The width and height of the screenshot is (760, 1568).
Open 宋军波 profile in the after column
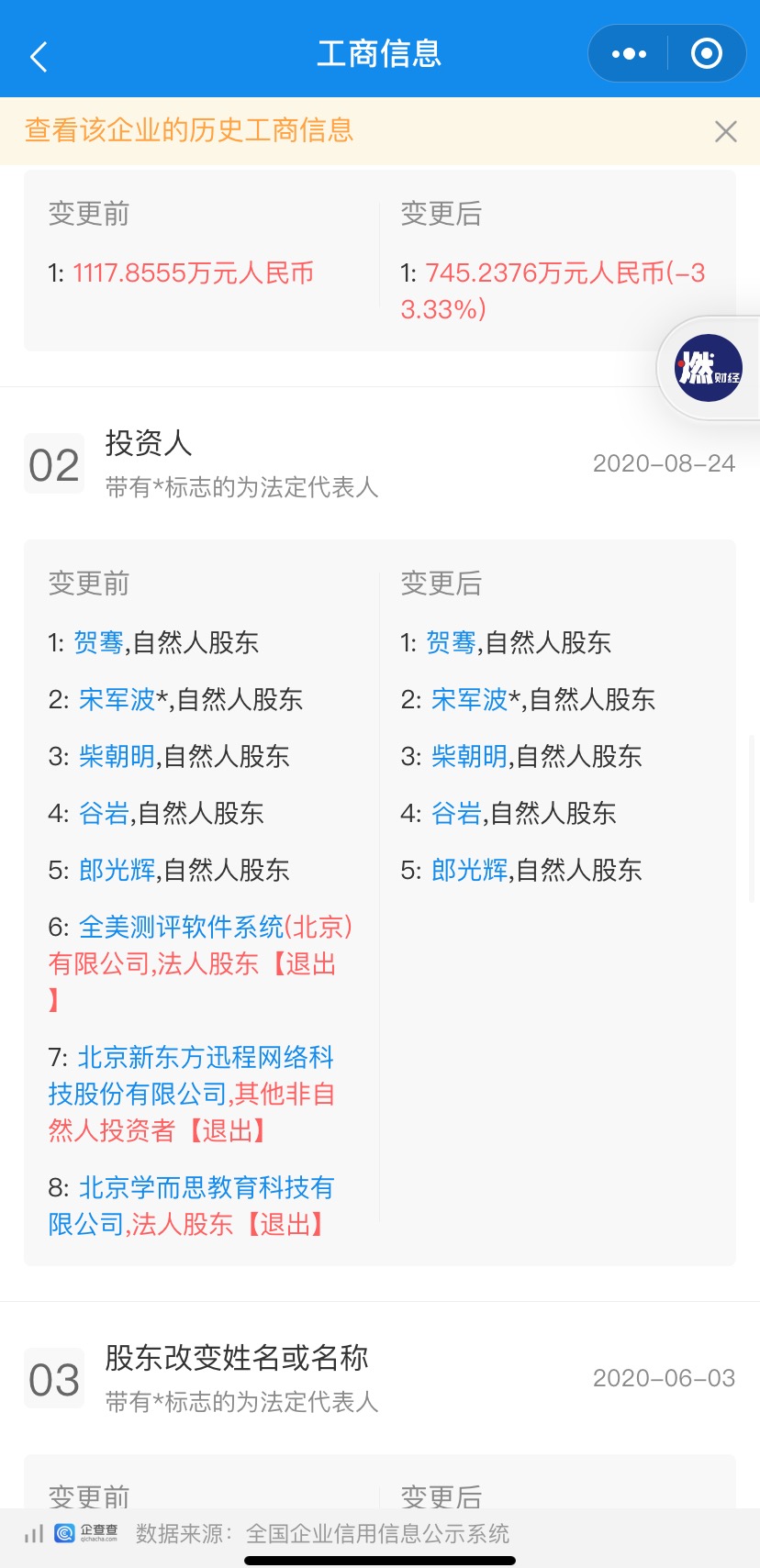tap(469, 700)
